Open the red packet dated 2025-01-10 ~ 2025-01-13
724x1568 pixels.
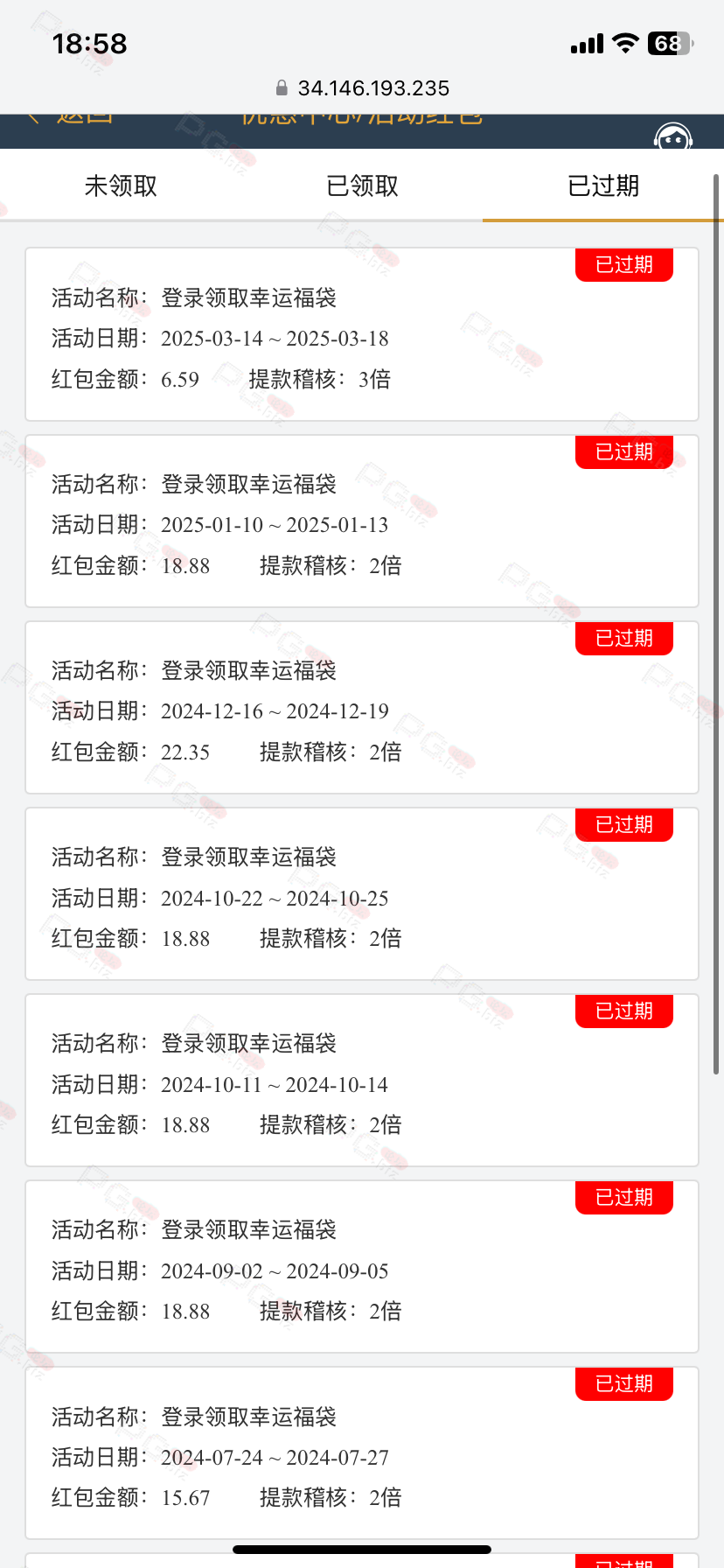pyautogui.click(x=362, y=521)
